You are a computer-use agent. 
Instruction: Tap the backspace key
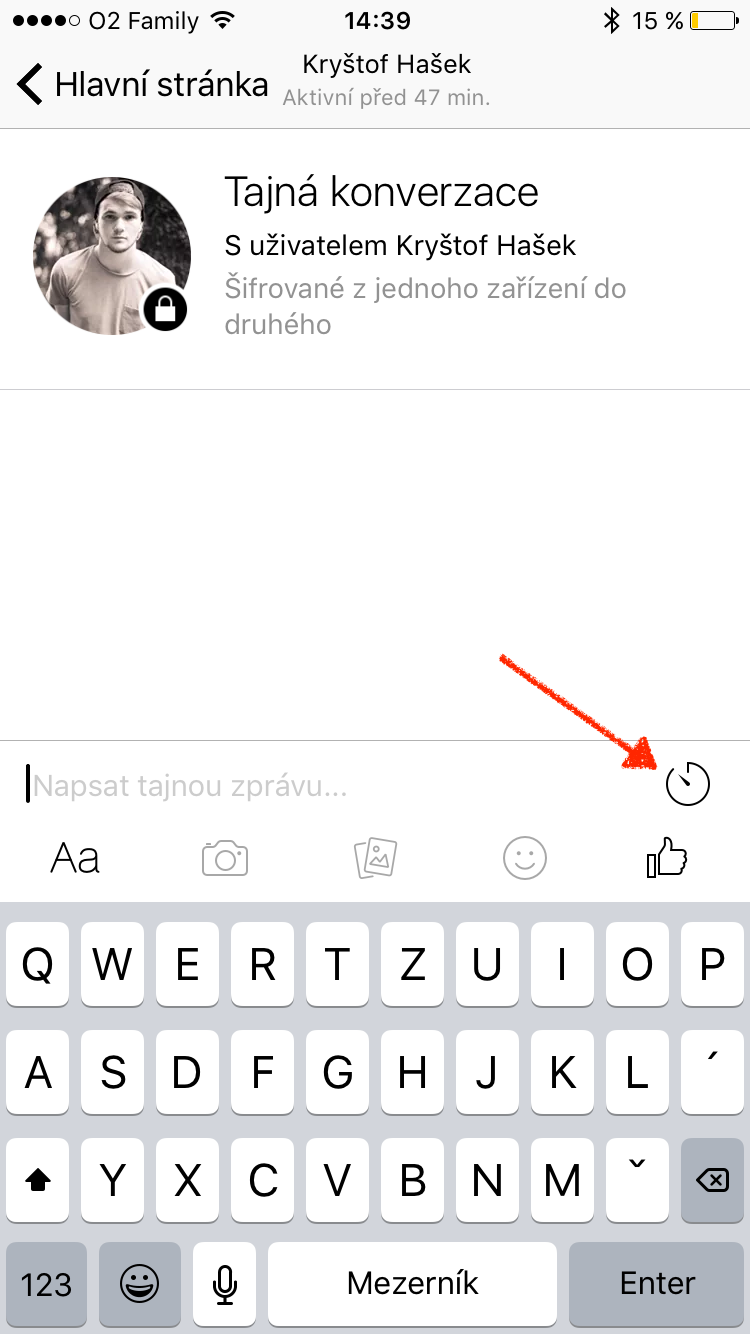(x=711, y=1181)
